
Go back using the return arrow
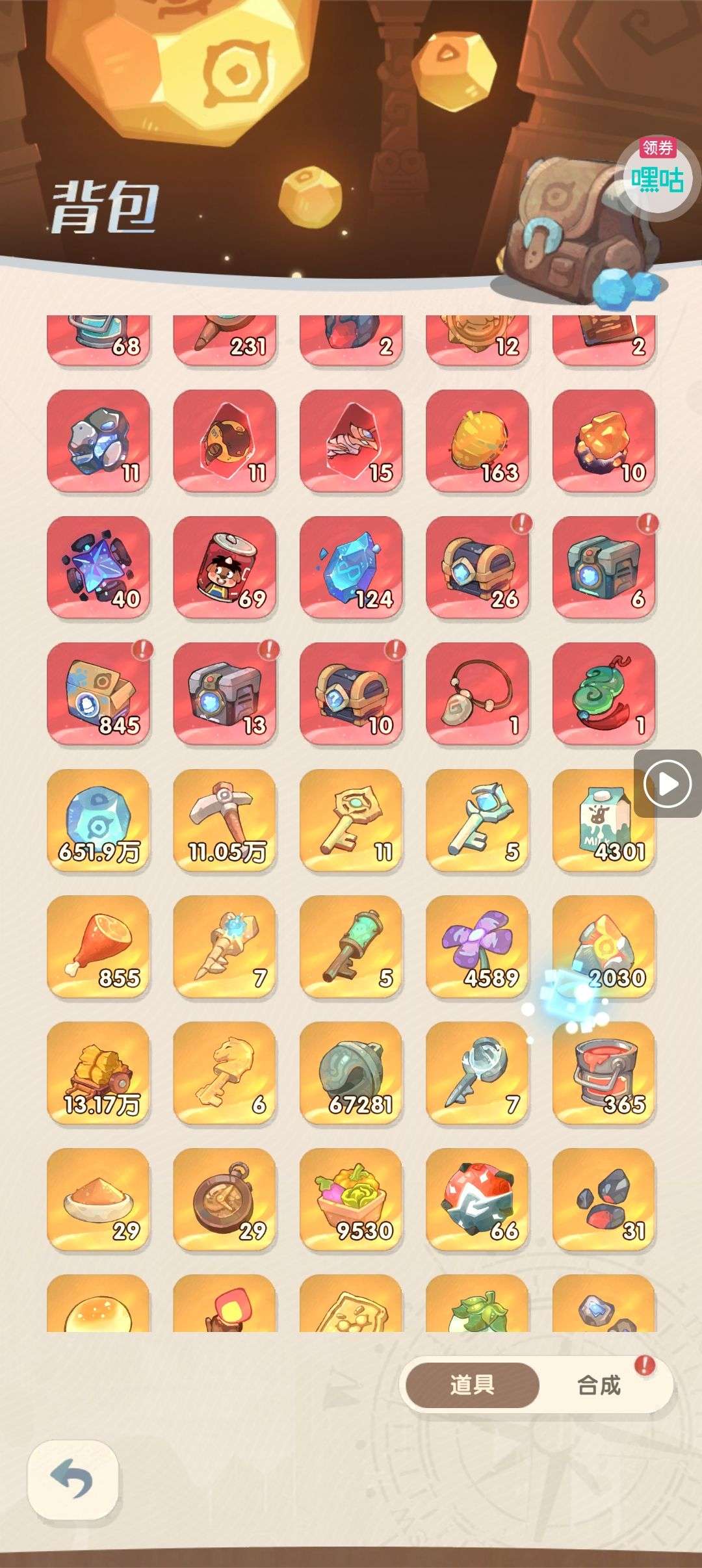tap(72, 1479)
